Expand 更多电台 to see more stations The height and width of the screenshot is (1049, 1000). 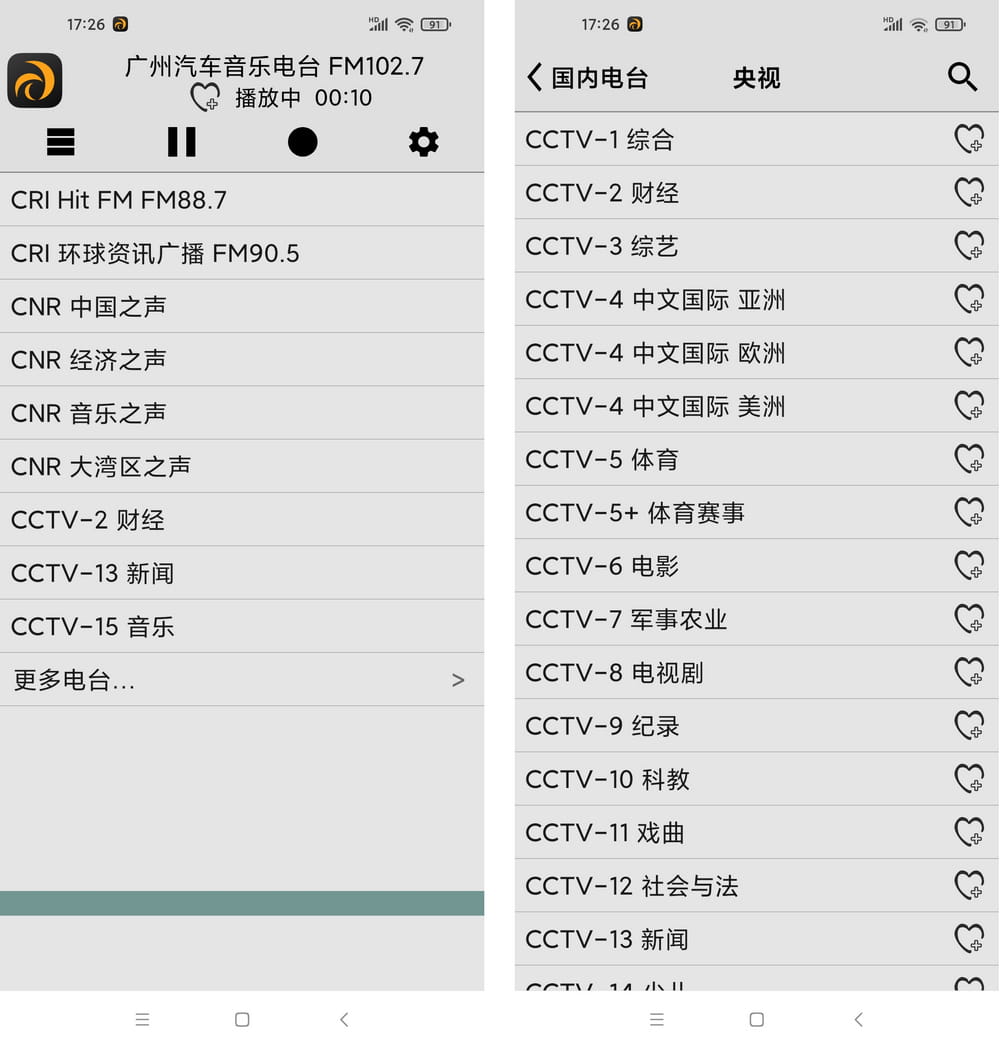point(242,680)
